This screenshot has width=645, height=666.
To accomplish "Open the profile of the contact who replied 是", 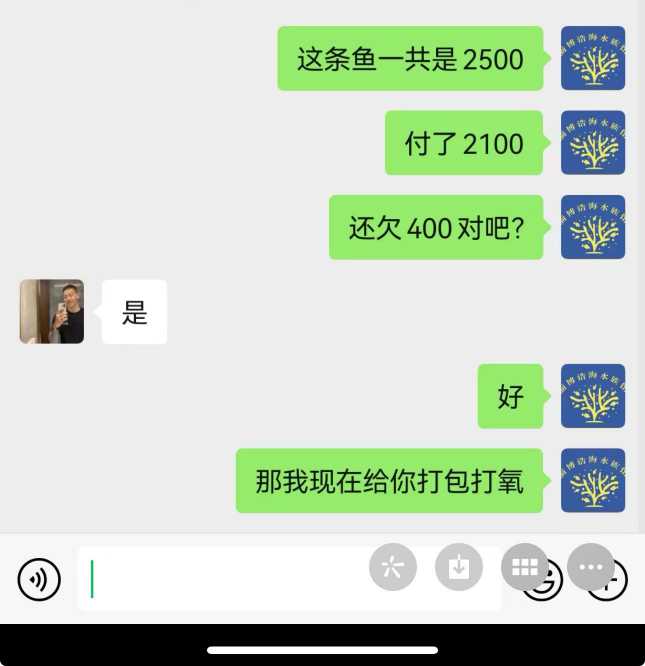I will coord(52,312).
